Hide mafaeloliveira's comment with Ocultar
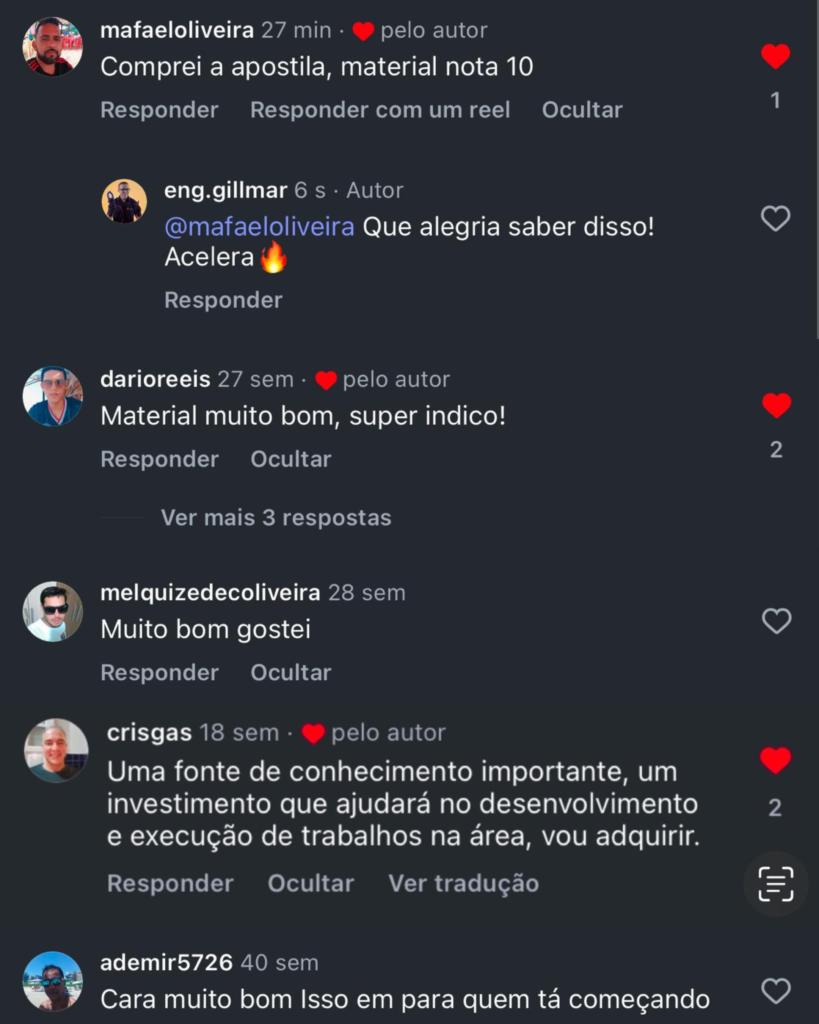The width and height of the screenshot is (819, 1024). [x=582, y=110]
